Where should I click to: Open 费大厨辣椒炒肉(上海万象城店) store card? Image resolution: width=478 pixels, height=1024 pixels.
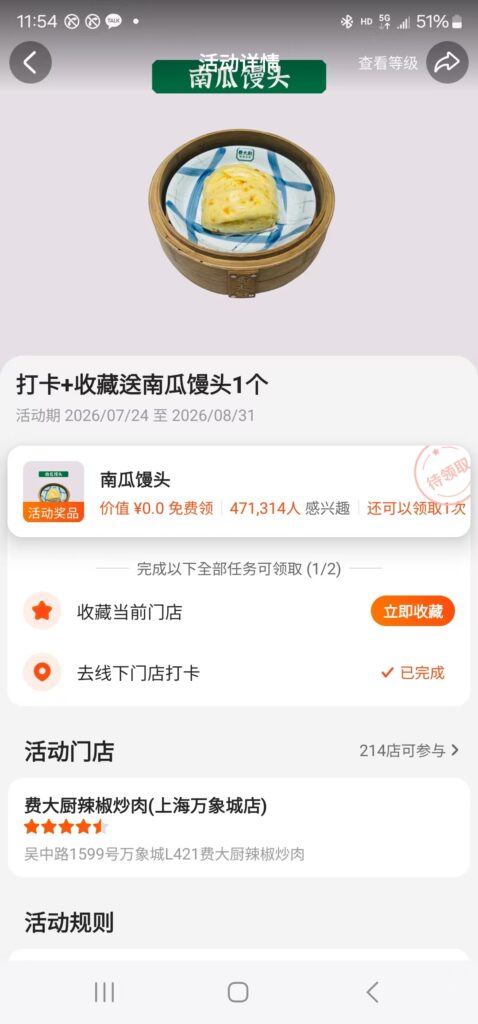point(239,827)
